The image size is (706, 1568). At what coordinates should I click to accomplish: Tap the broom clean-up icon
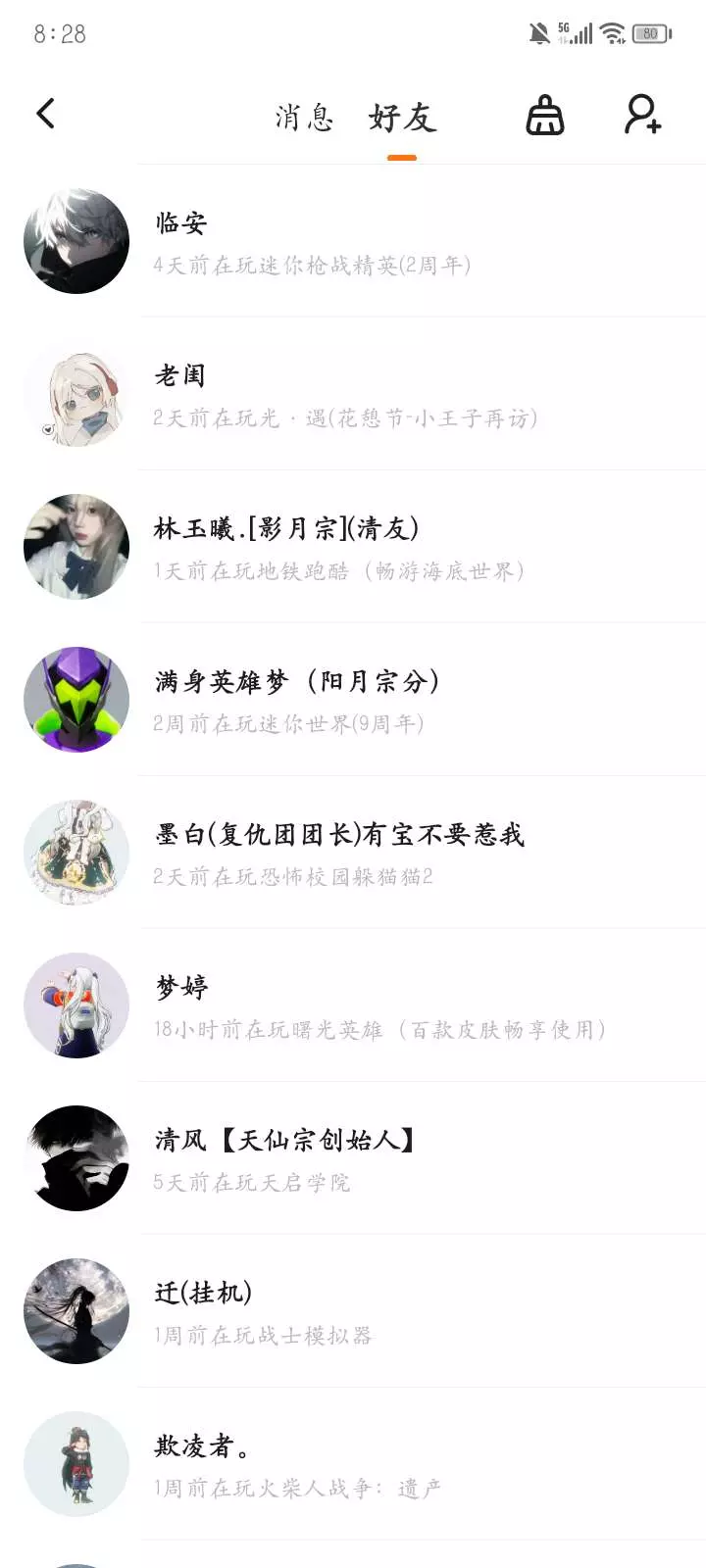(545, 116)
